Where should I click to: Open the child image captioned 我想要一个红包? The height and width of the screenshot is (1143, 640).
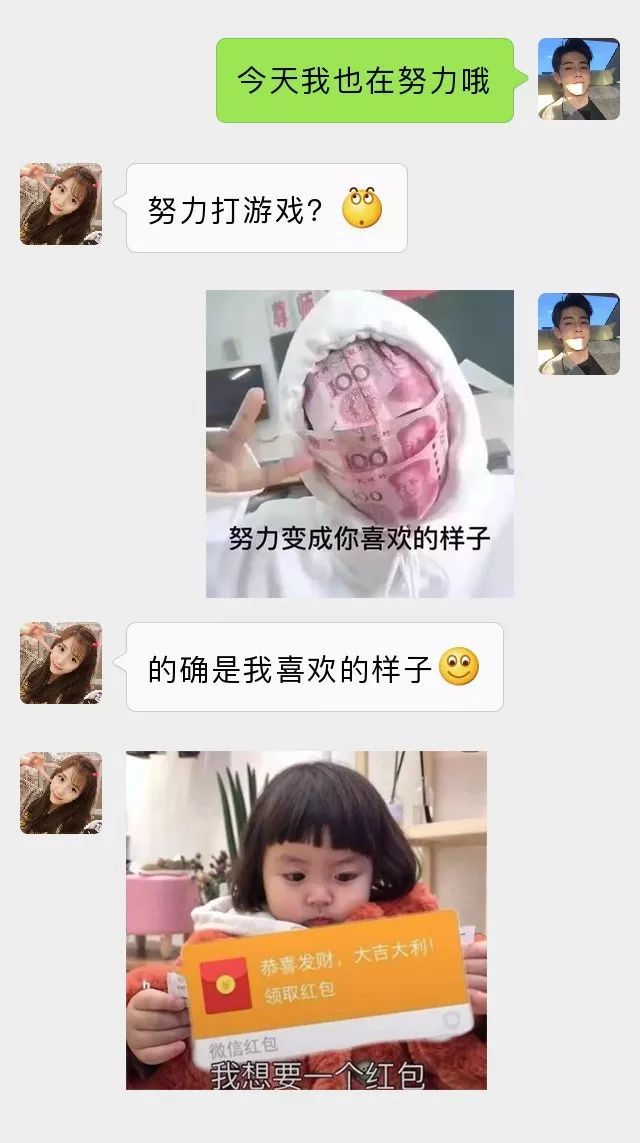point(306,921)
